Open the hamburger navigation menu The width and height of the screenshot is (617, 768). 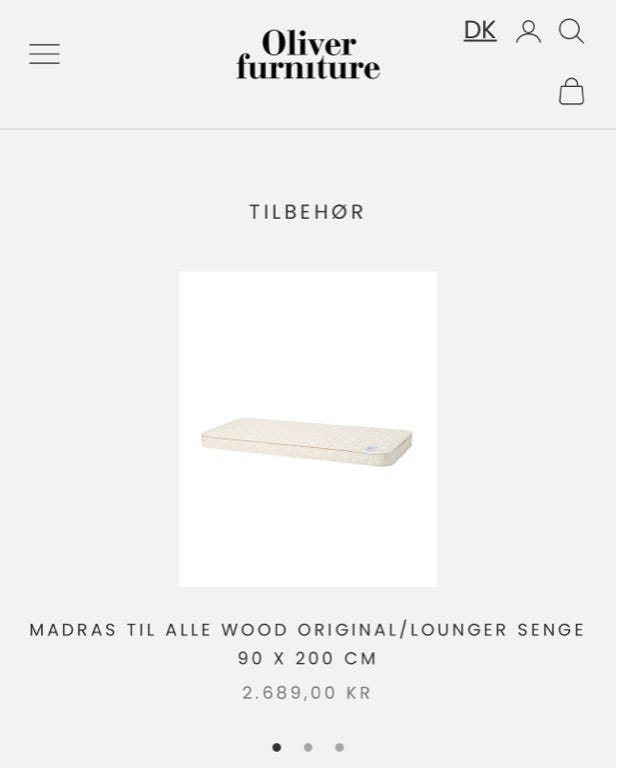(x=44, y=54)
